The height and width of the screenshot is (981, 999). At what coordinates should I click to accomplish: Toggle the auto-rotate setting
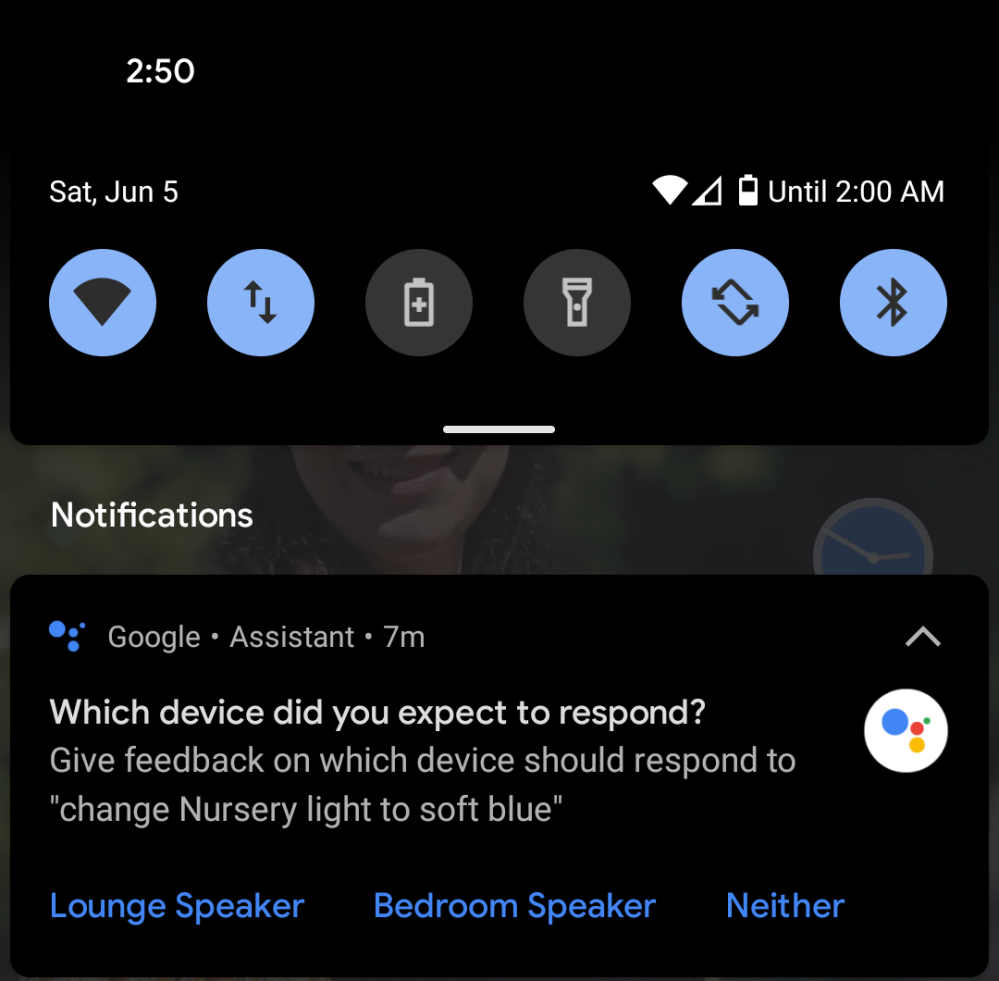click(735, 302)
